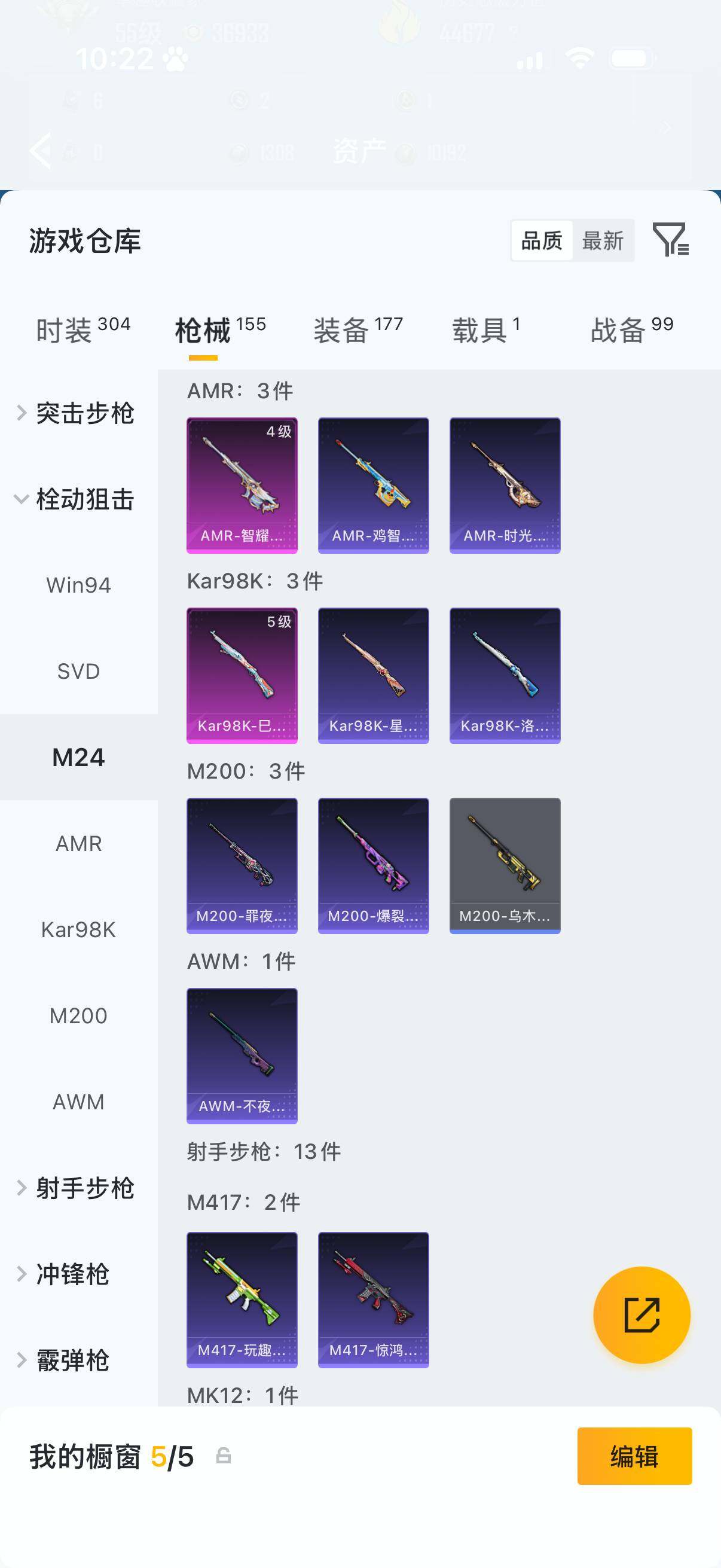View the 5级 Kar98K skin card
The width and height of the screenshot is (721, 1568).
coord(242,675)
